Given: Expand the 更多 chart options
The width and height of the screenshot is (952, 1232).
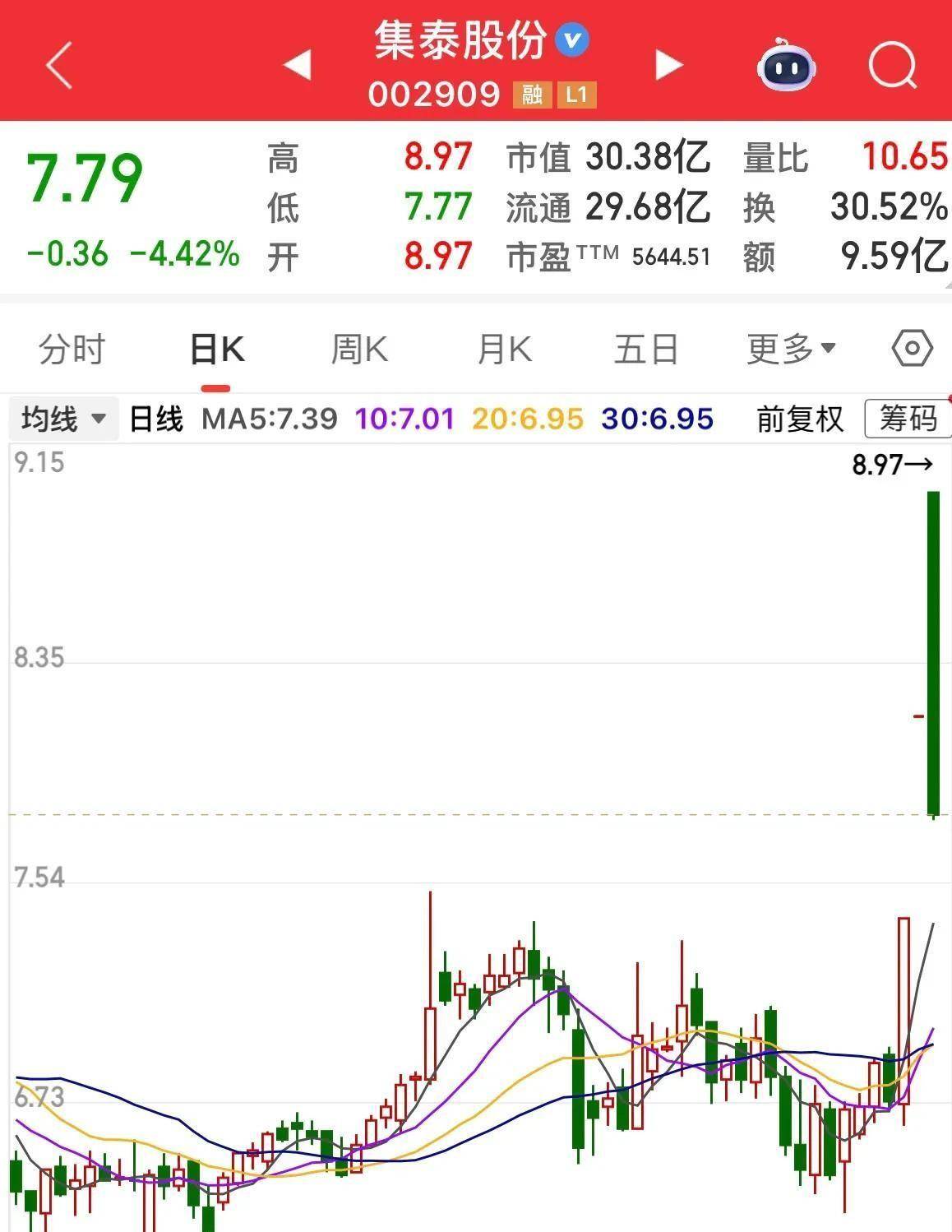Looking at the screenshot, I should 791,350.
